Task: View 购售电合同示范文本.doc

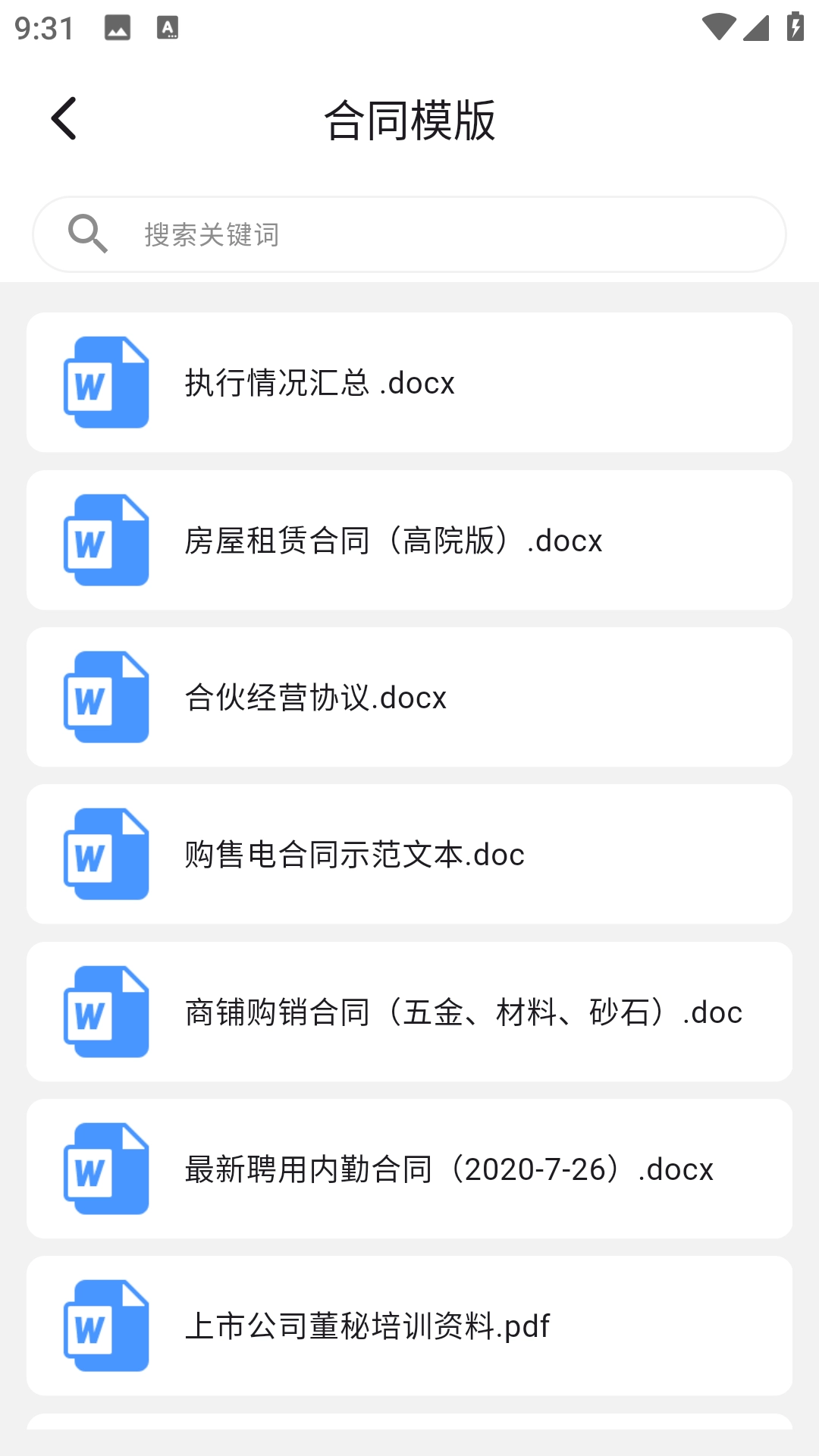Action: pyautogui.click(x=409, y=854)
